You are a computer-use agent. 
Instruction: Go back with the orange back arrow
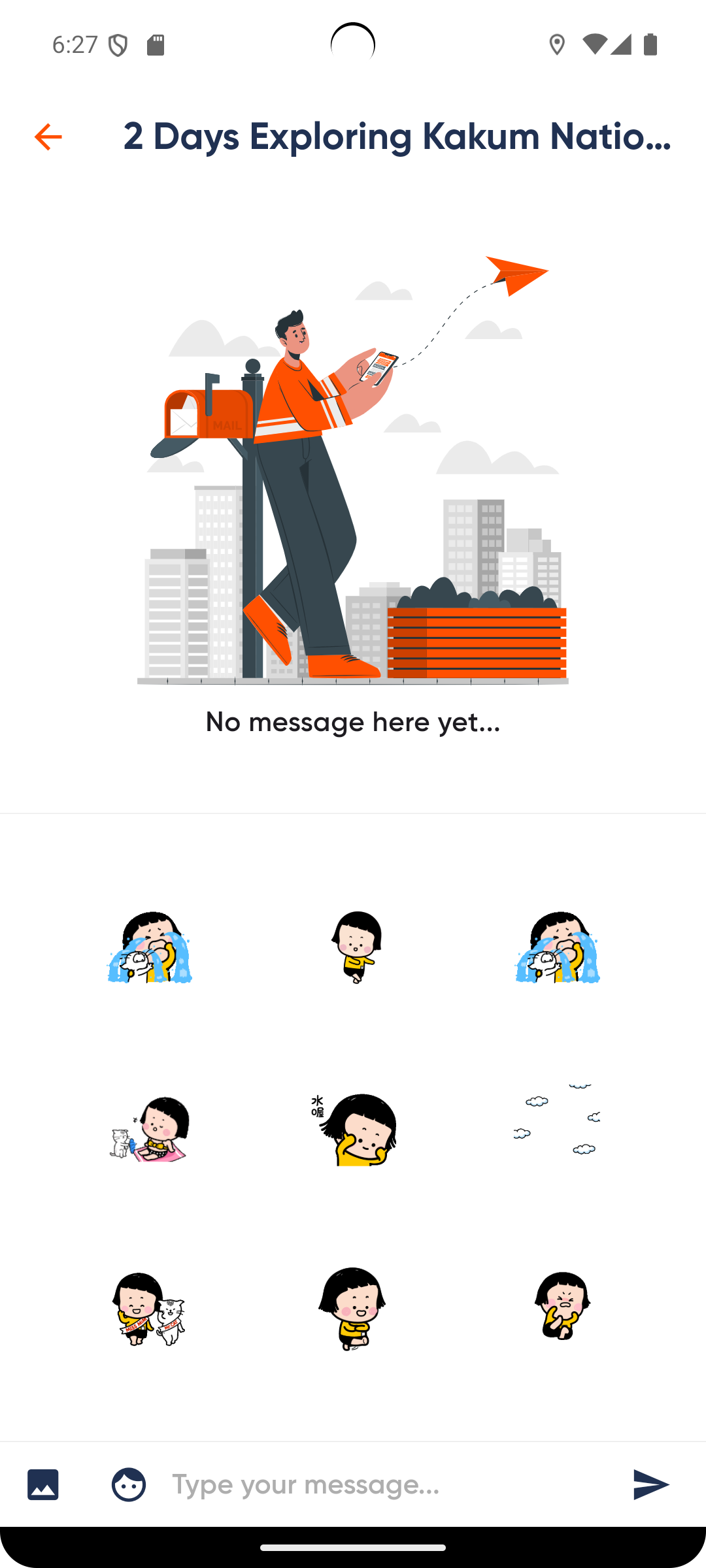(49, 137)
